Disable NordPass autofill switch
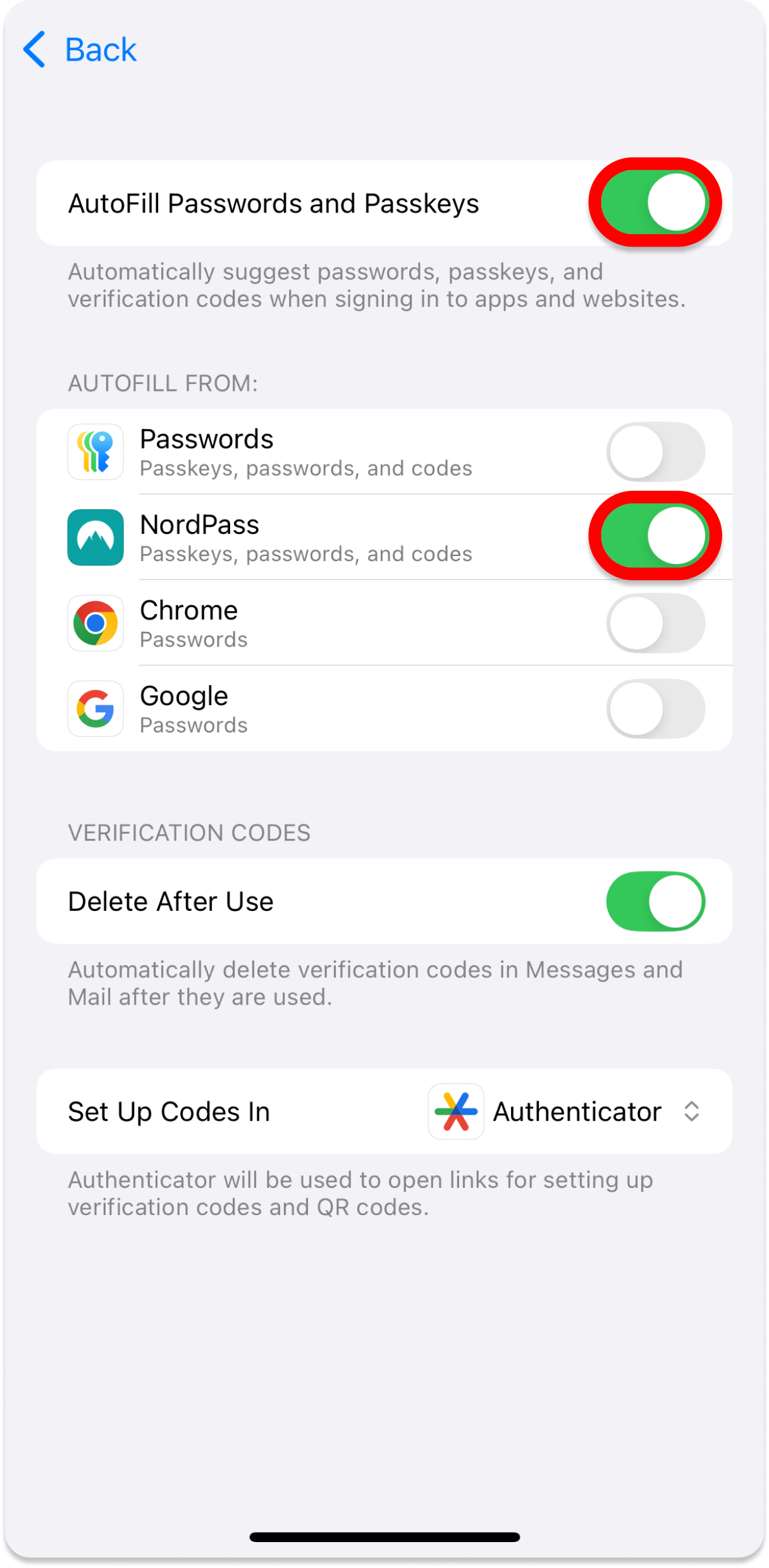The height and width of the screenshot is (1568, 769). pyautogui.click(x=655, y=536)
